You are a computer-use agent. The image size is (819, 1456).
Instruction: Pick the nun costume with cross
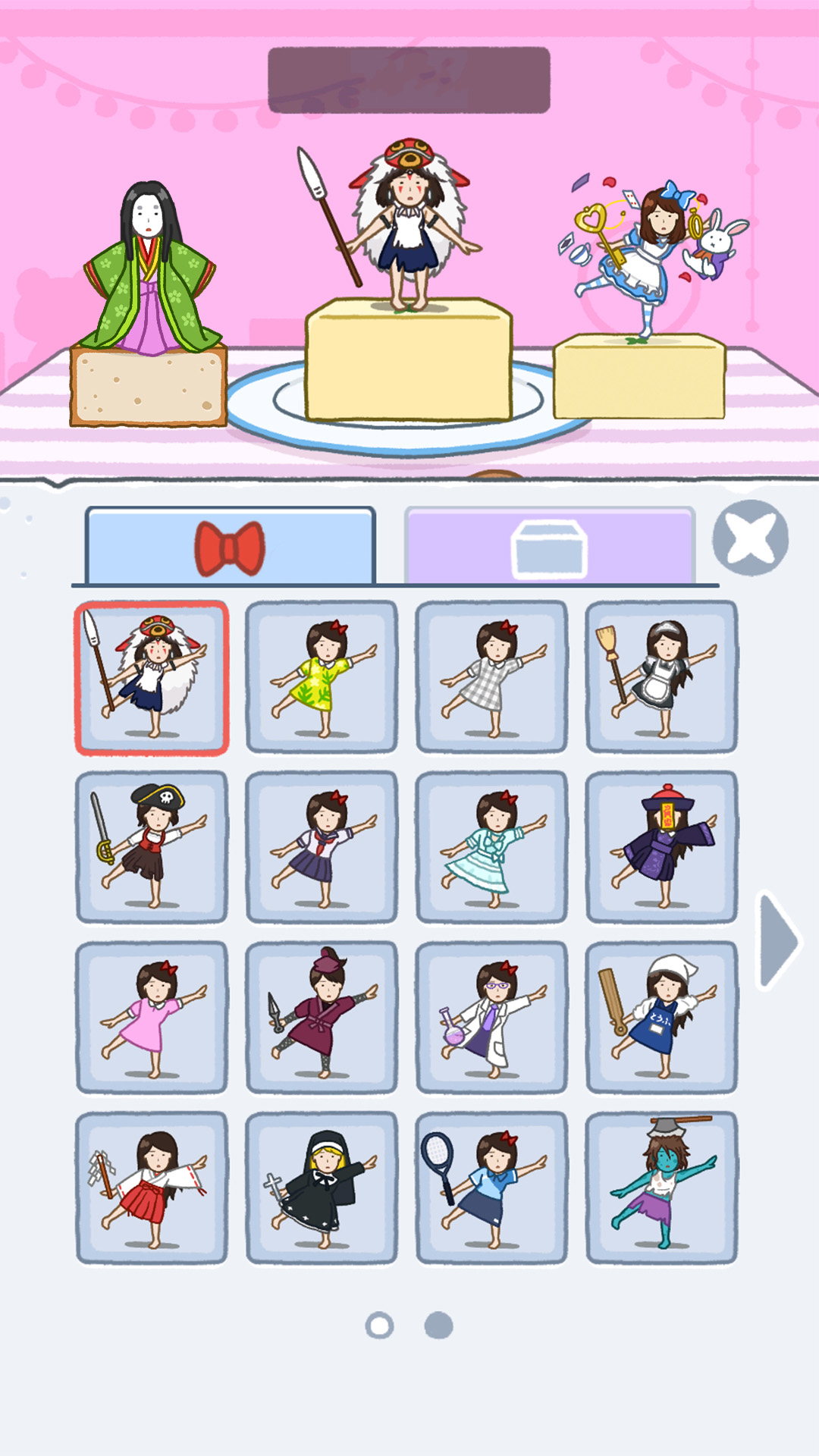pos(322,1188)
